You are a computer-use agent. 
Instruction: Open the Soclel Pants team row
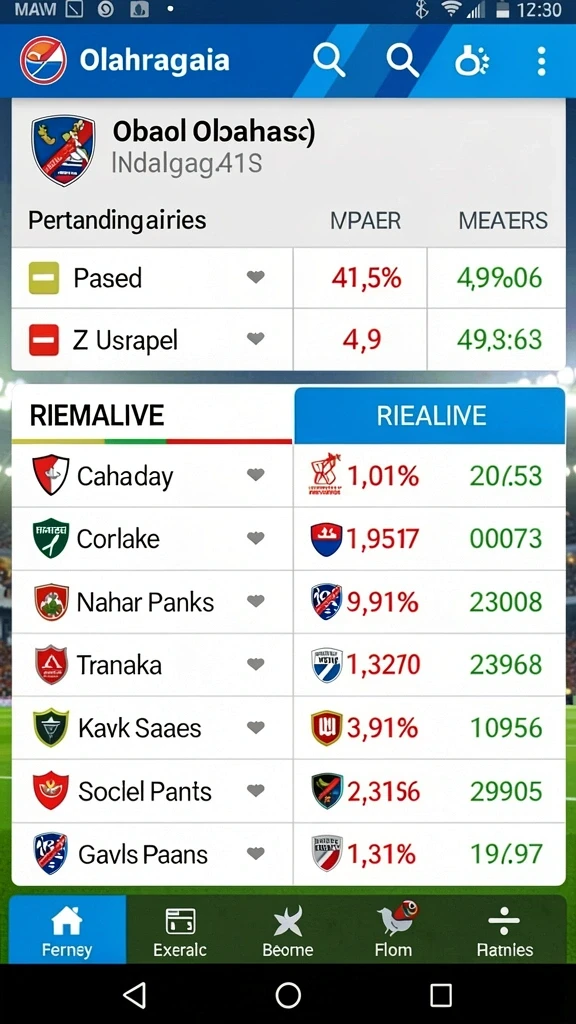288,791
